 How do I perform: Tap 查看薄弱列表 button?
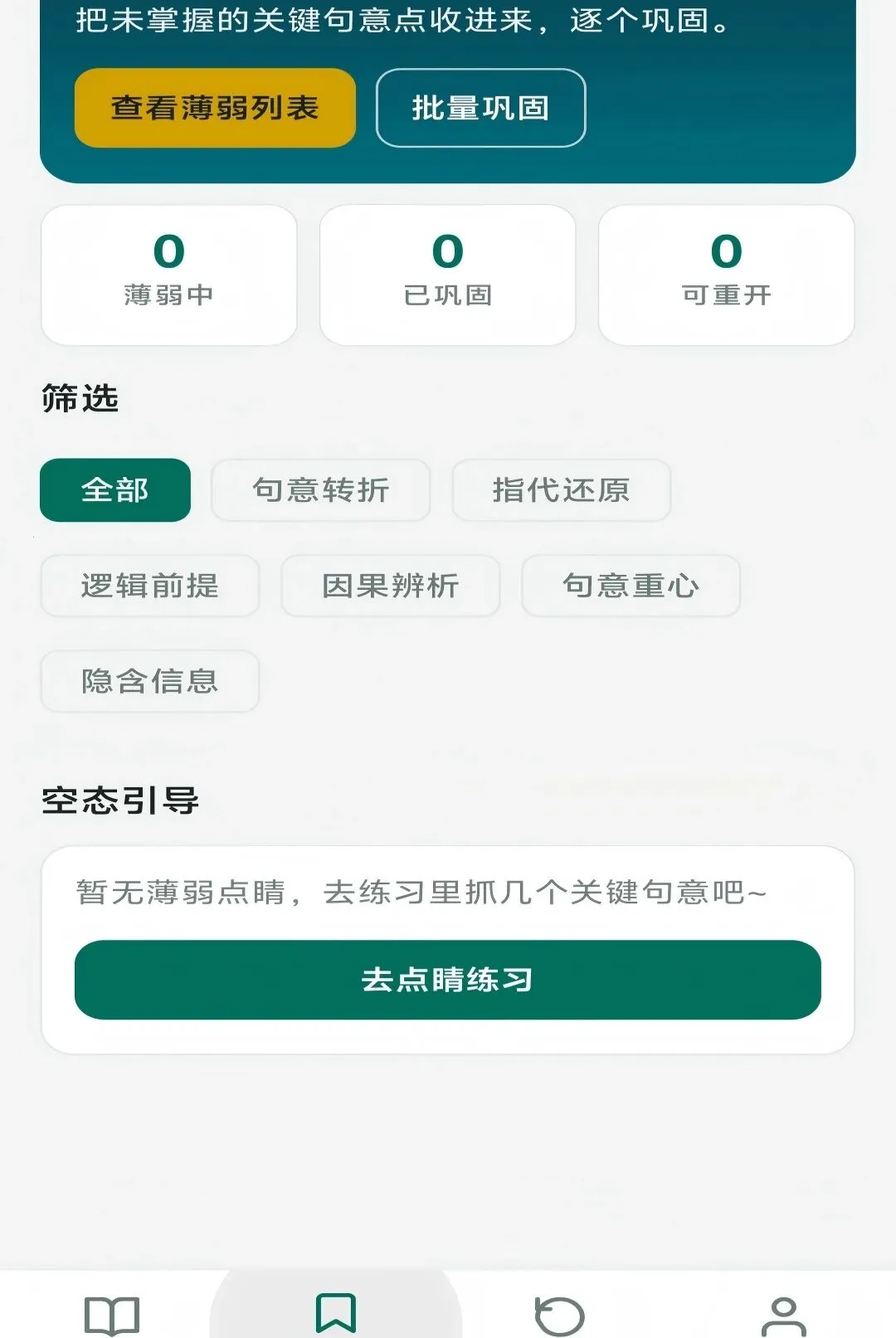[x=215, y=108]
